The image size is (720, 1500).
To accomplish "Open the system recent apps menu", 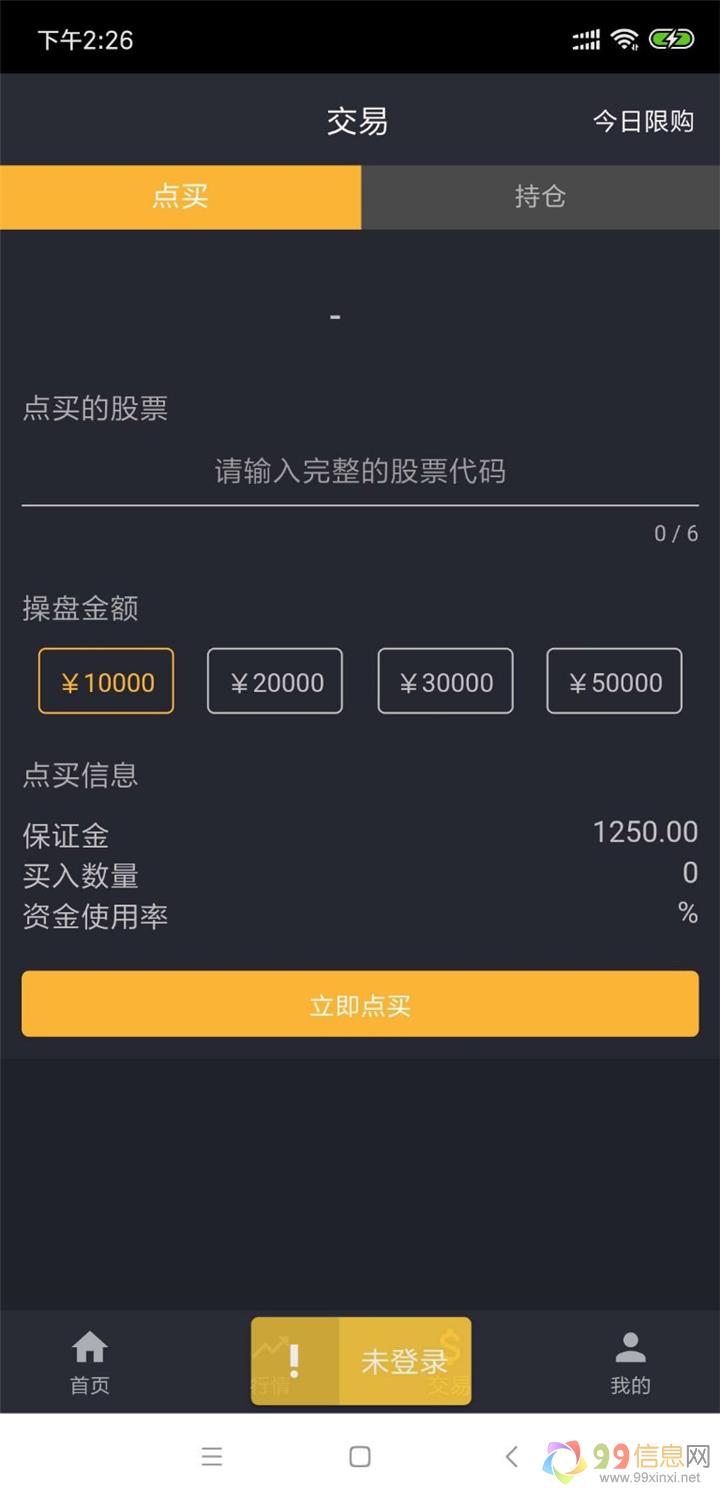I will point(211,1456).
